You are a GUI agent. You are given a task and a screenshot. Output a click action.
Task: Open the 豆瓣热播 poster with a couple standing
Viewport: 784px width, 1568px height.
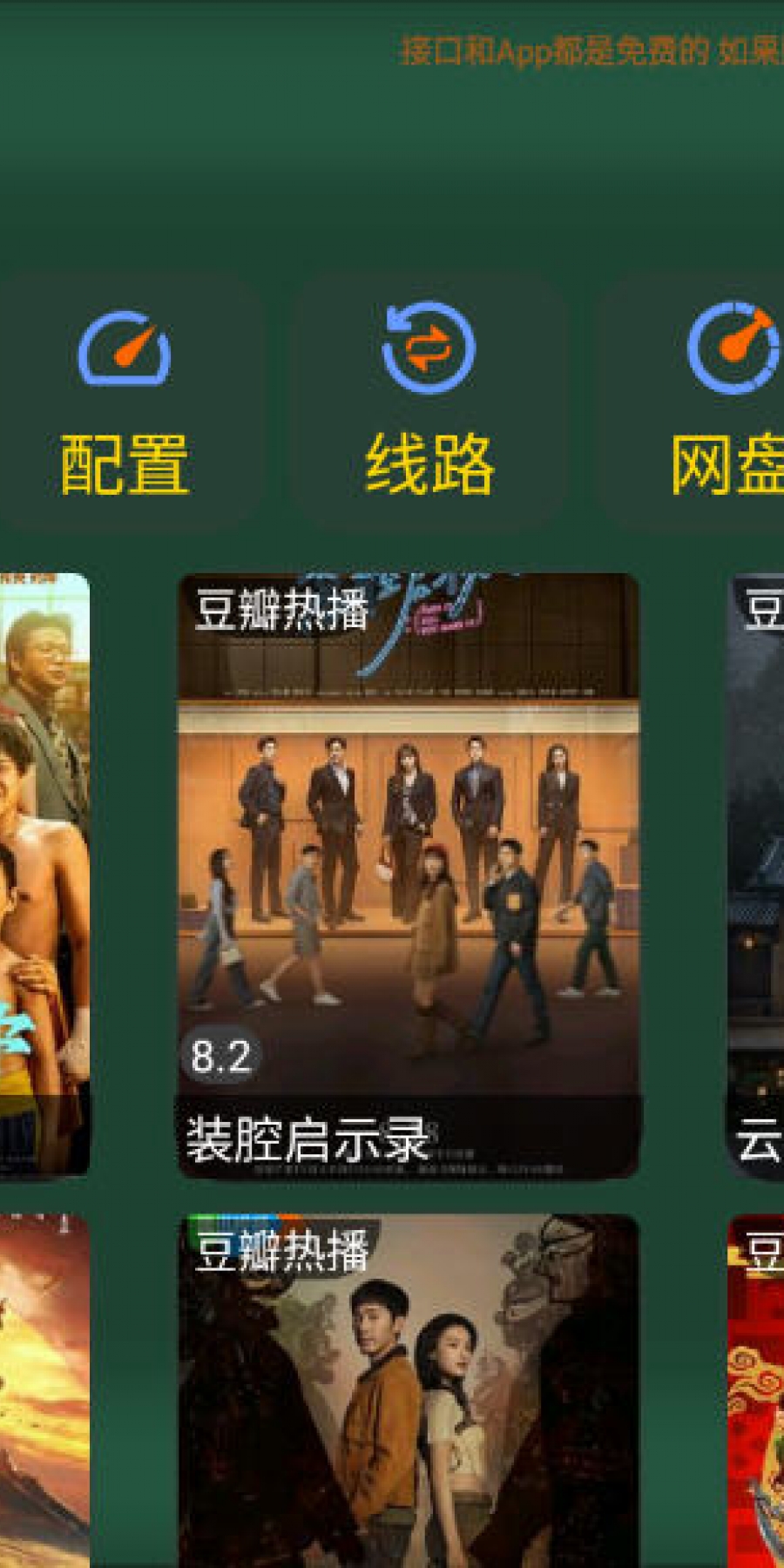click(409, 1394)
